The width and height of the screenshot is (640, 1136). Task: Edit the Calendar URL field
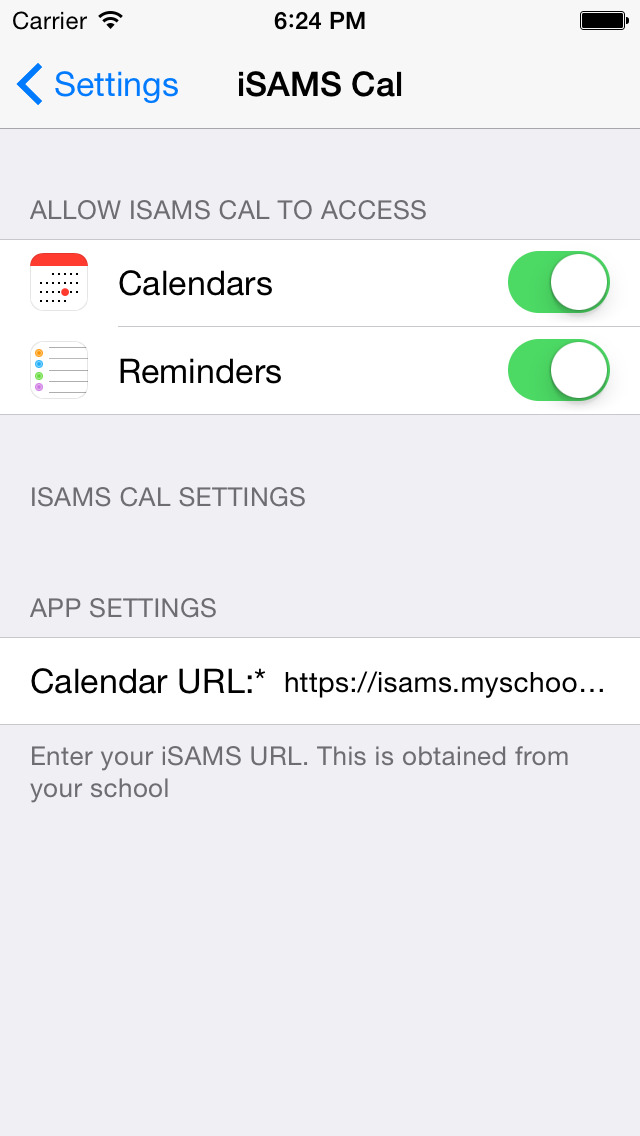coord(444,682)
